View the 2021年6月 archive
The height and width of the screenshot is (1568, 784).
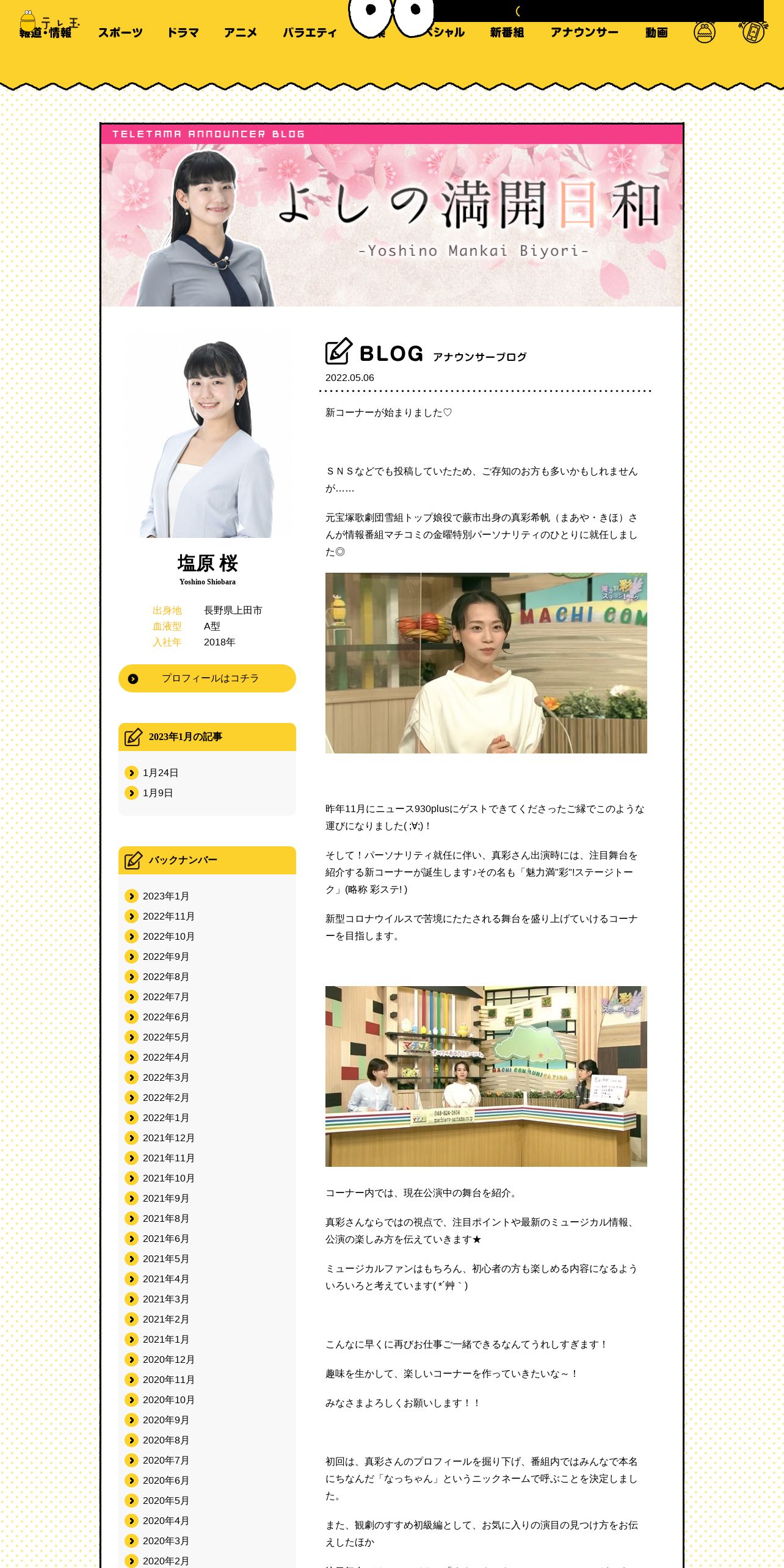(x=165, y=1239)
